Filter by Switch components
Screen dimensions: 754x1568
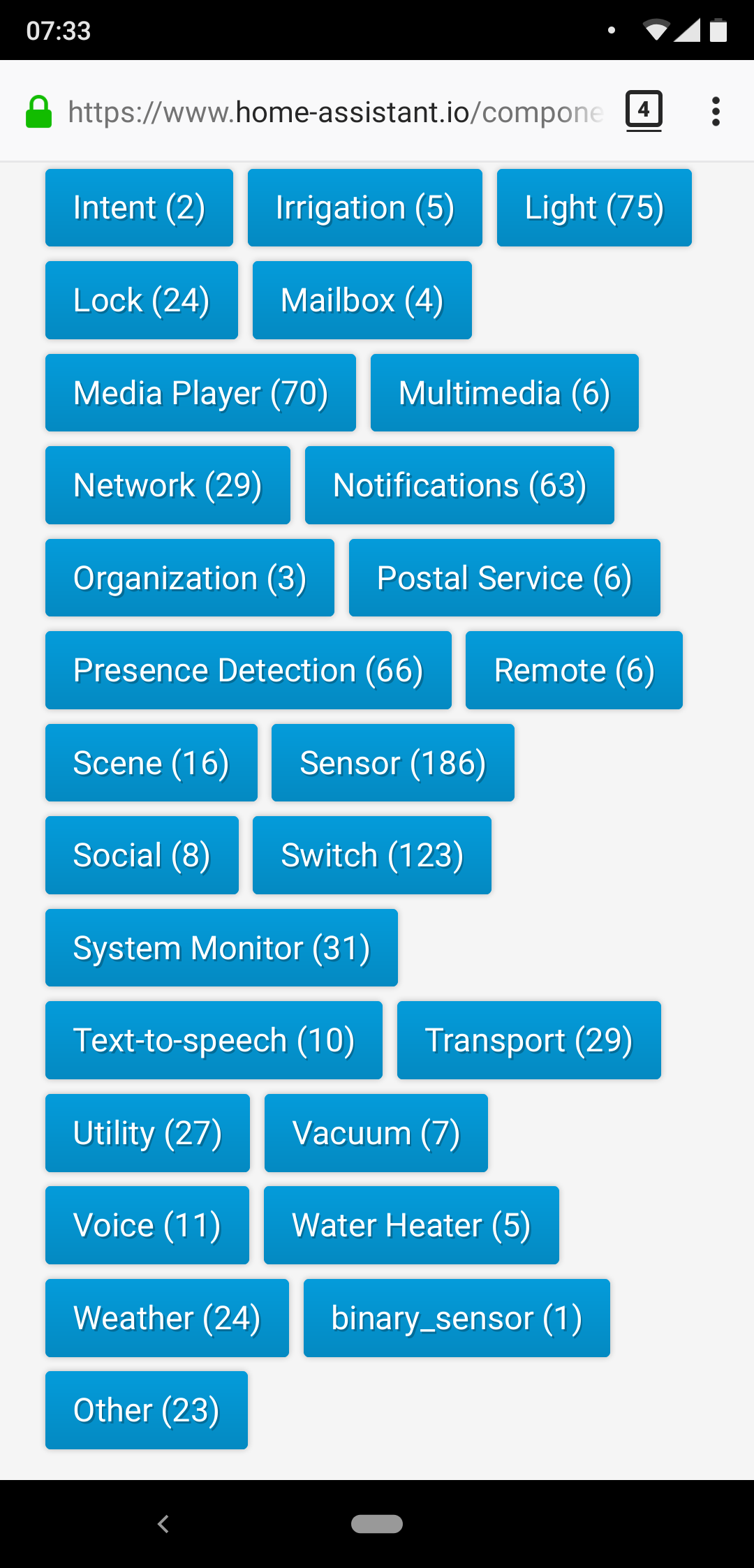point(371,855)
